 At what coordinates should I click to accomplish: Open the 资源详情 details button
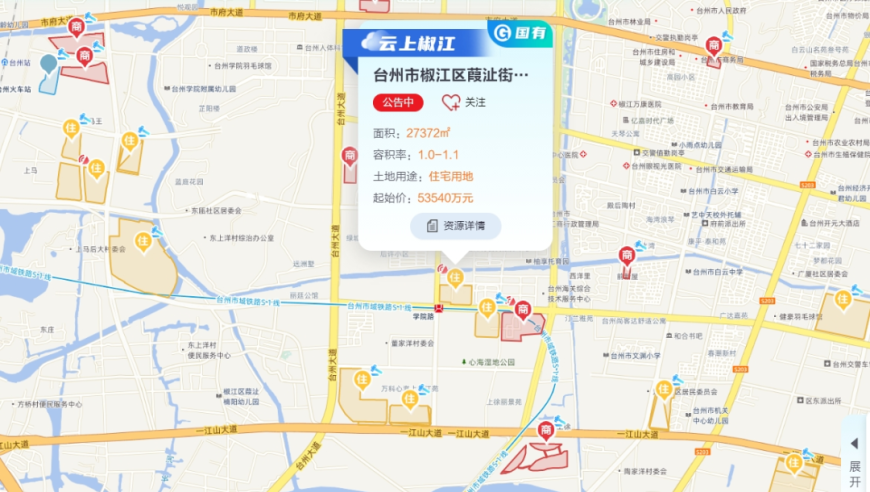tap(455, 226)
